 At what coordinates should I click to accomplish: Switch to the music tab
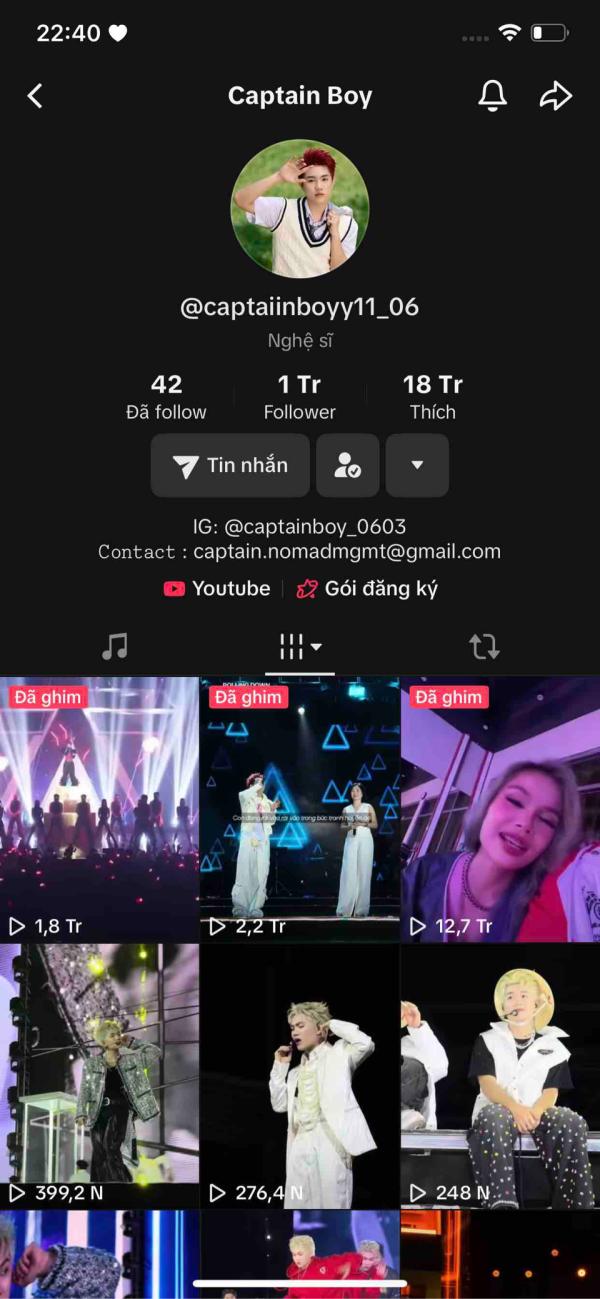115,647
